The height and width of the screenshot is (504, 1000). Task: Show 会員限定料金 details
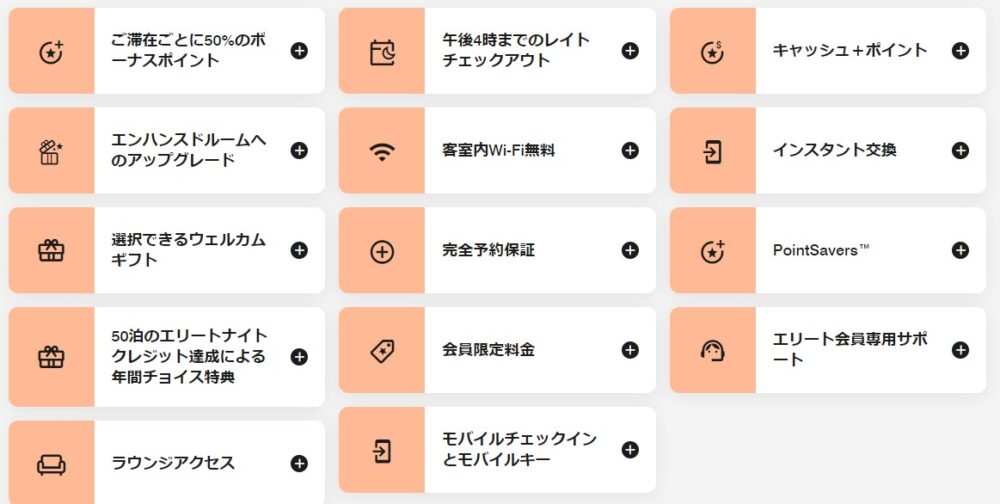tap(630, 350)
